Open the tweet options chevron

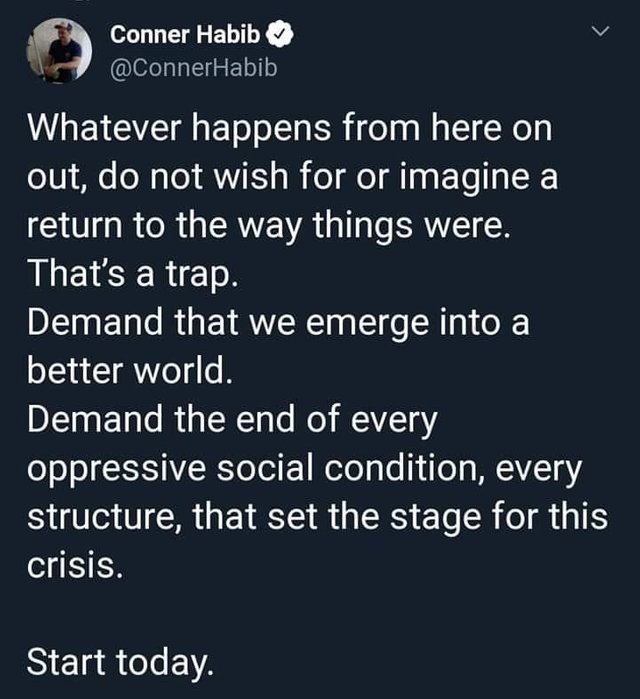(x=599, y=34)
